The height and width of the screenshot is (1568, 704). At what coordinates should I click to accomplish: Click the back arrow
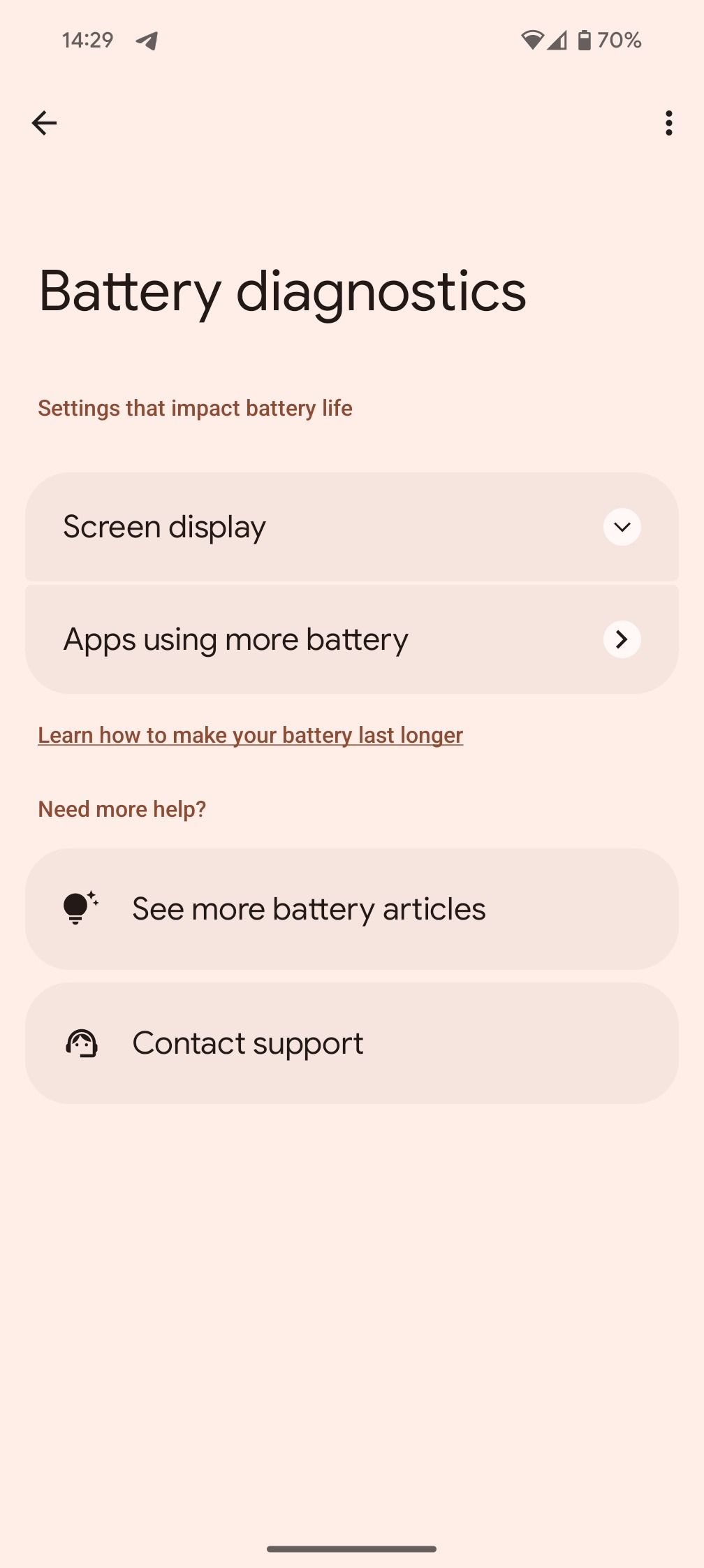44,123
